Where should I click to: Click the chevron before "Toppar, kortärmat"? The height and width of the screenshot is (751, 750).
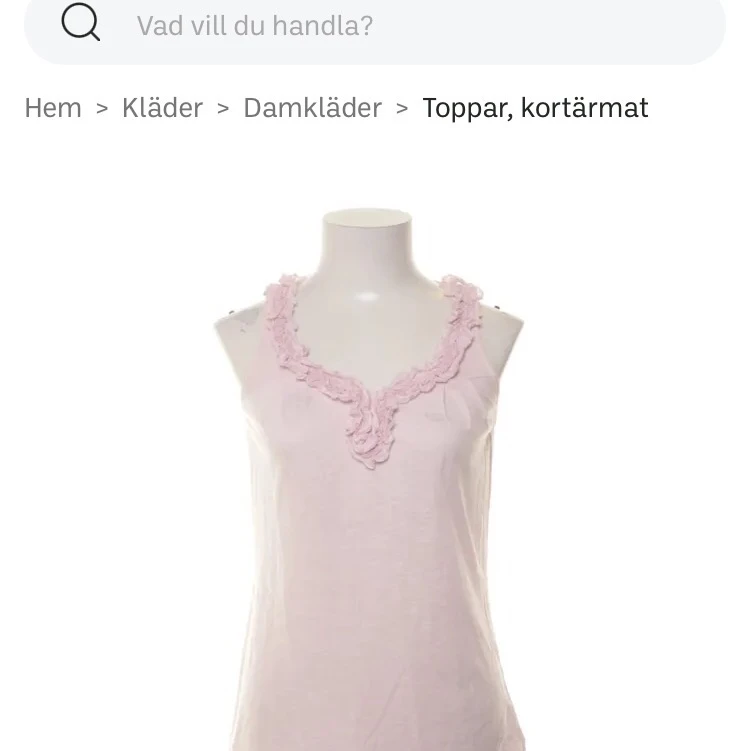(401, 108)
